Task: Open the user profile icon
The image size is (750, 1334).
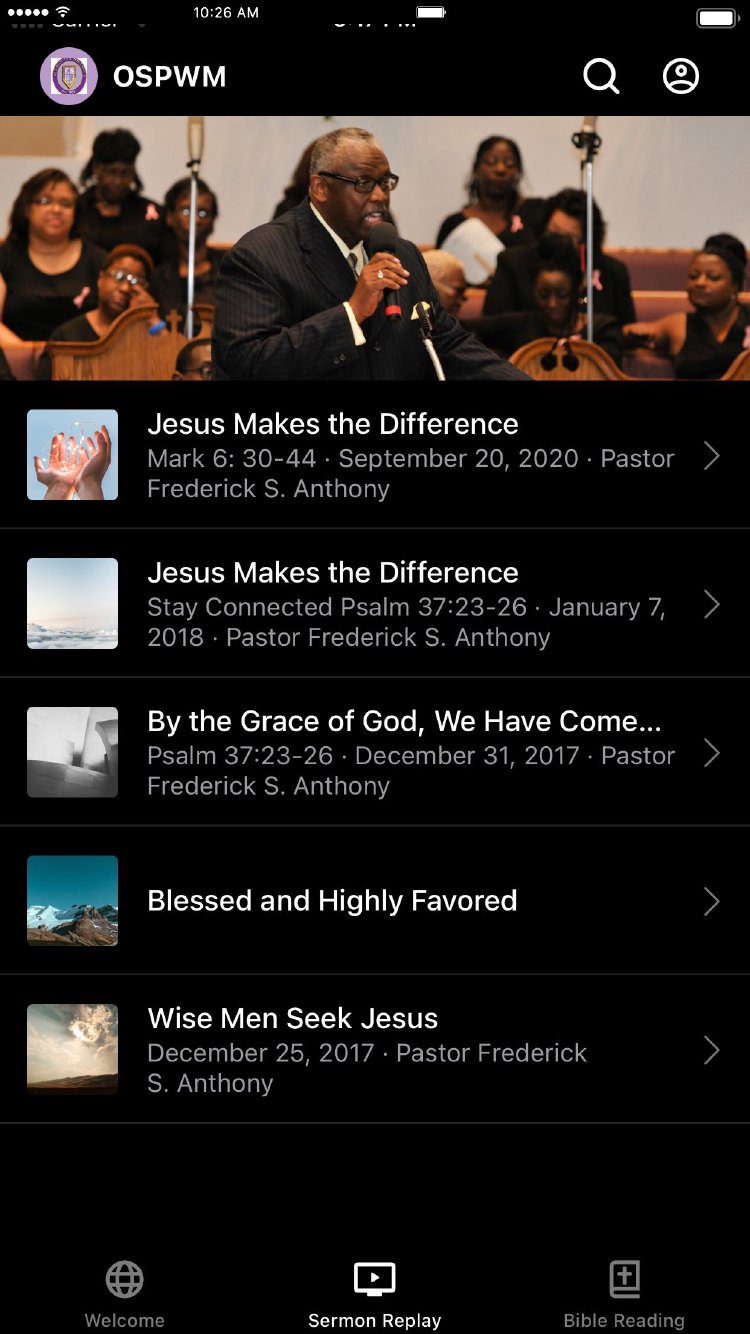Action: tap(681, 76)
